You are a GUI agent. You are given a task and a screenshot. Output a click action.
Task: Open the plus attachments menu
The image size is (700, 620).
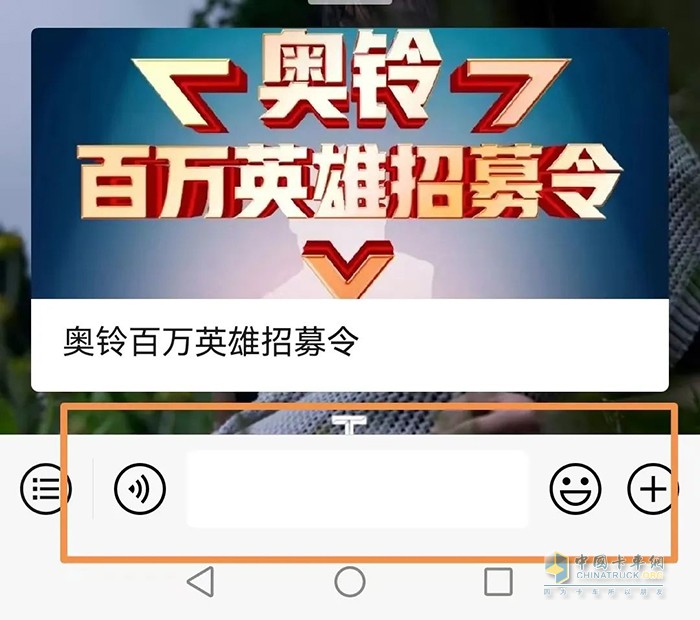point(652,489)
